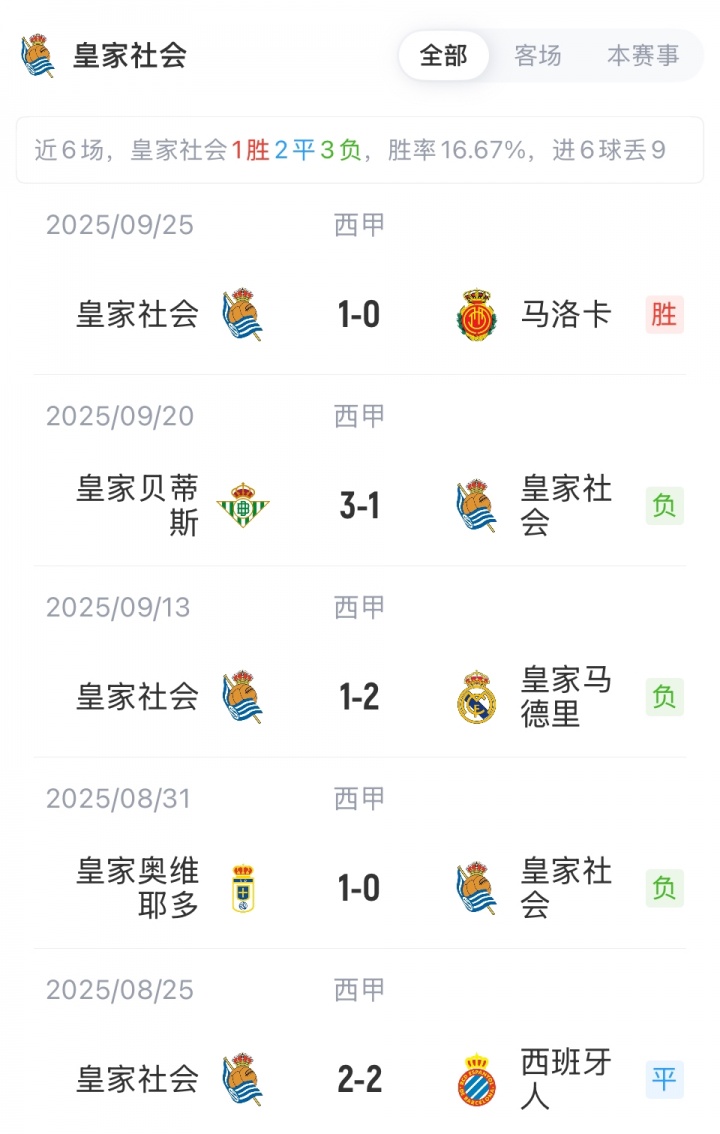View the match against 皇家马德里
This screenshot has height=1134, width=720.
[x=359, y=697]
